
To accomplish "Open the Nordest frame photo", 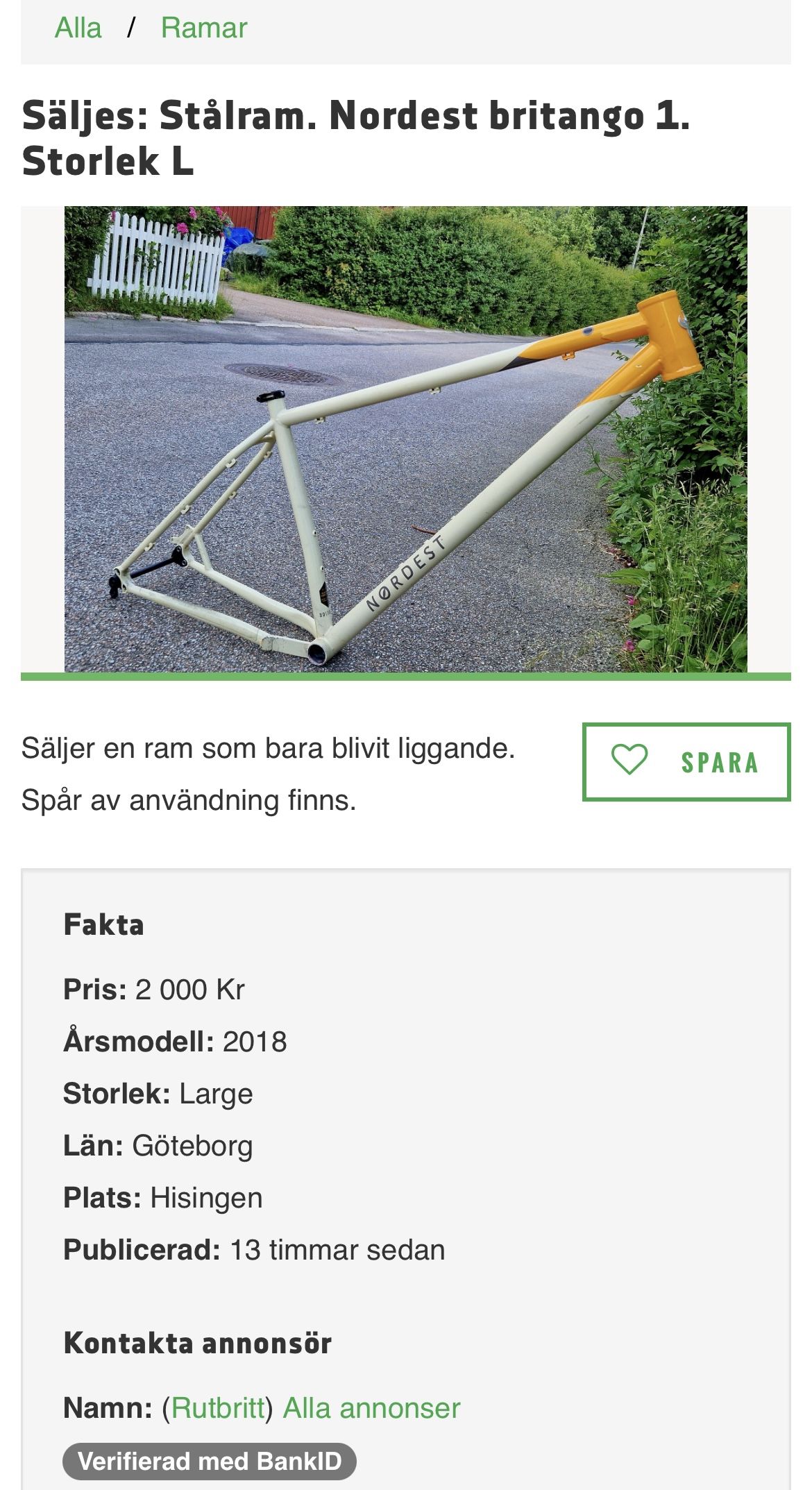I will (405, 439).
